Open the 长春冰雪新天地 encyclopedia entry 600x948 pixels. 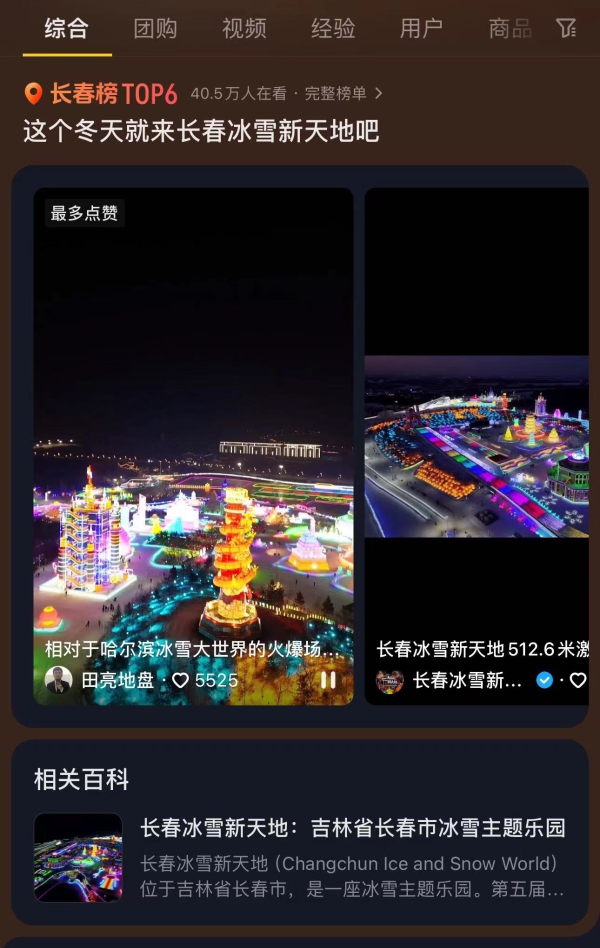pyautogui.click(x=352, y=828)
